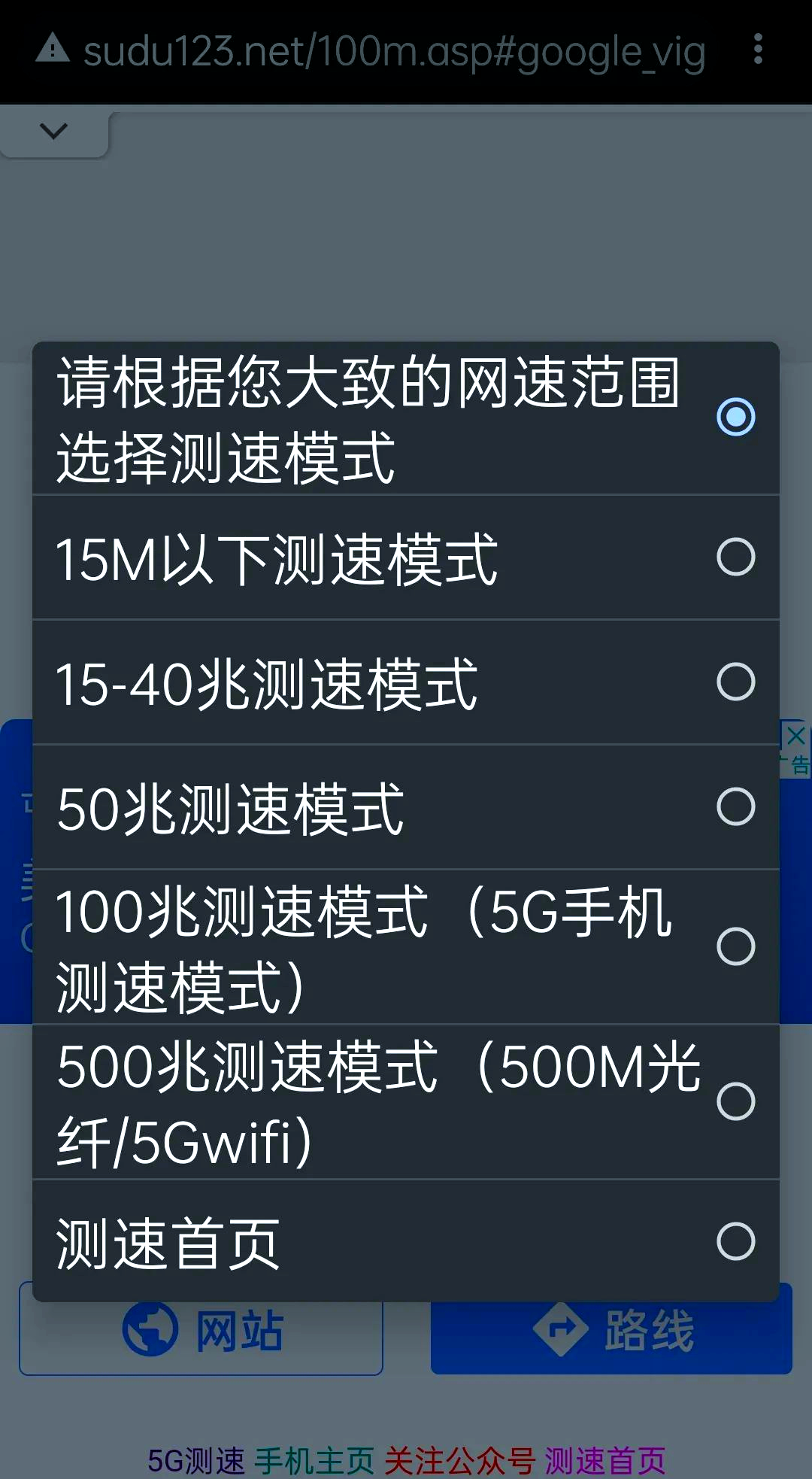The image size is (812, 1479).
Task: Tap the currently selected top radio button
Action: point(735,418)
